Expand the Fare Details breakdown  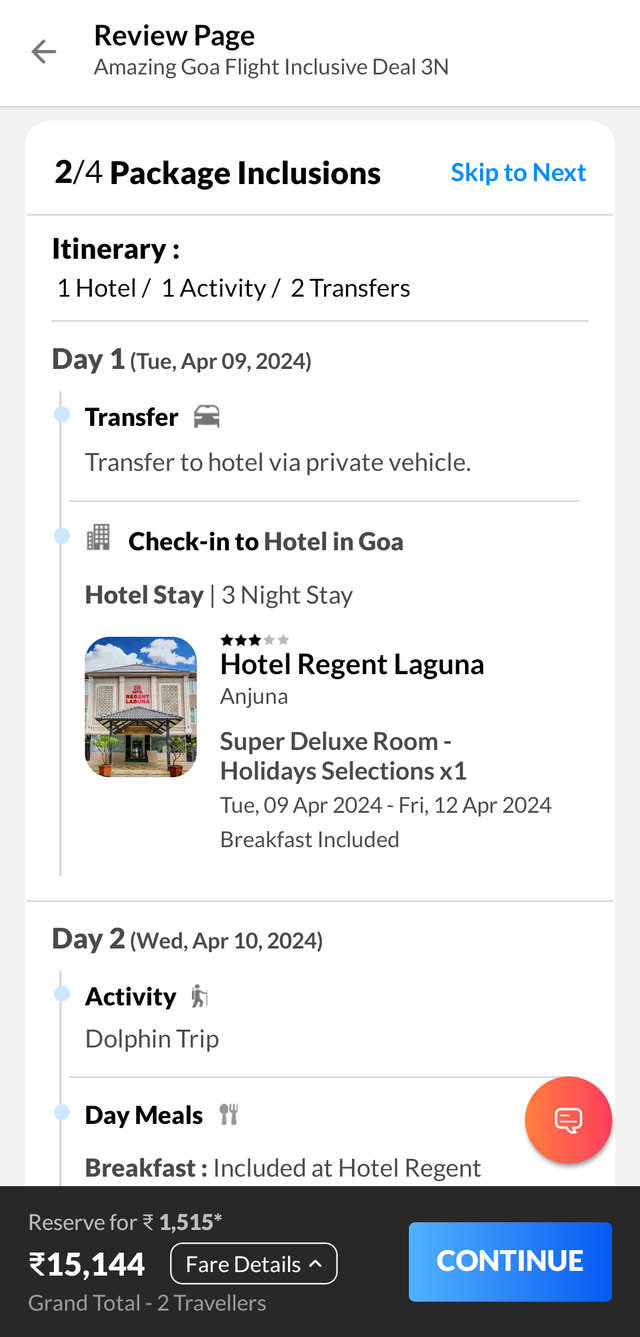[x=254, y=1264]
